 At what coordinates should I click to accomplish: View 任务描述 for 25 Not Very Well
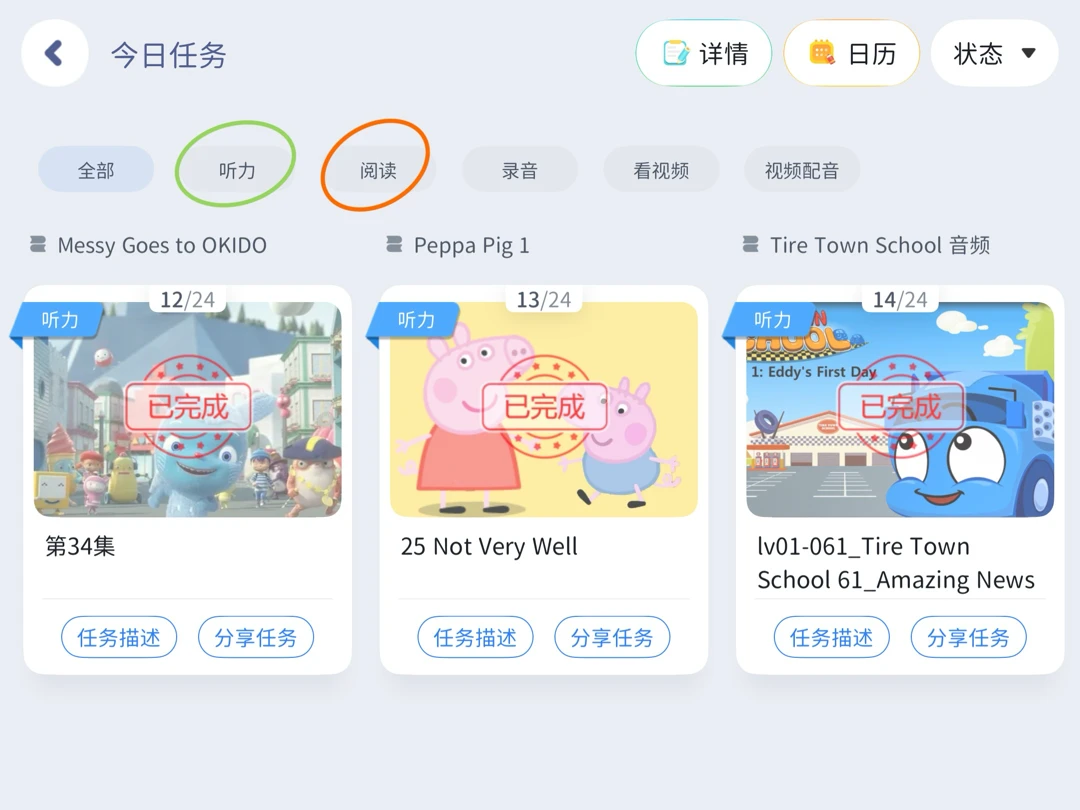475,637
